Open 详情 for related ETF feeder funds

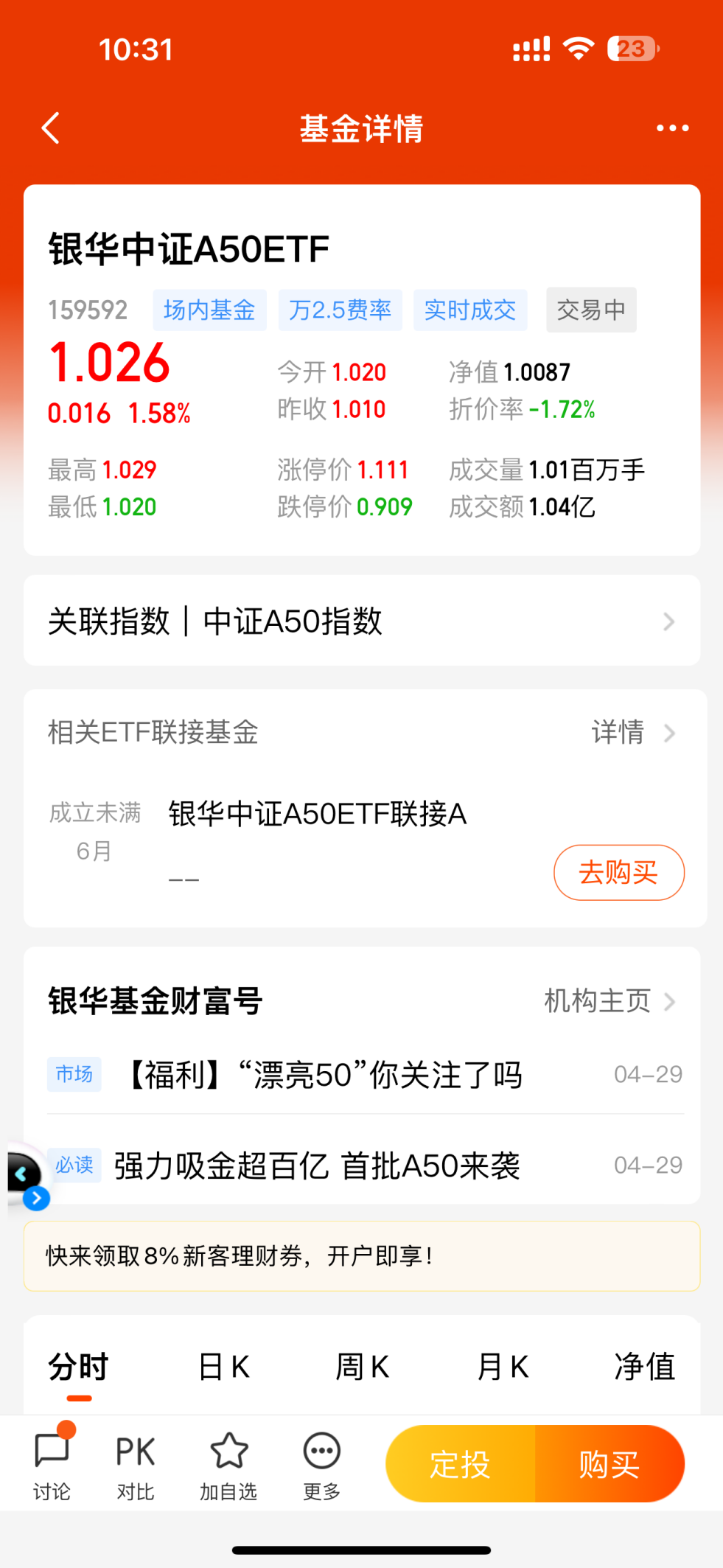coord(618,733)
